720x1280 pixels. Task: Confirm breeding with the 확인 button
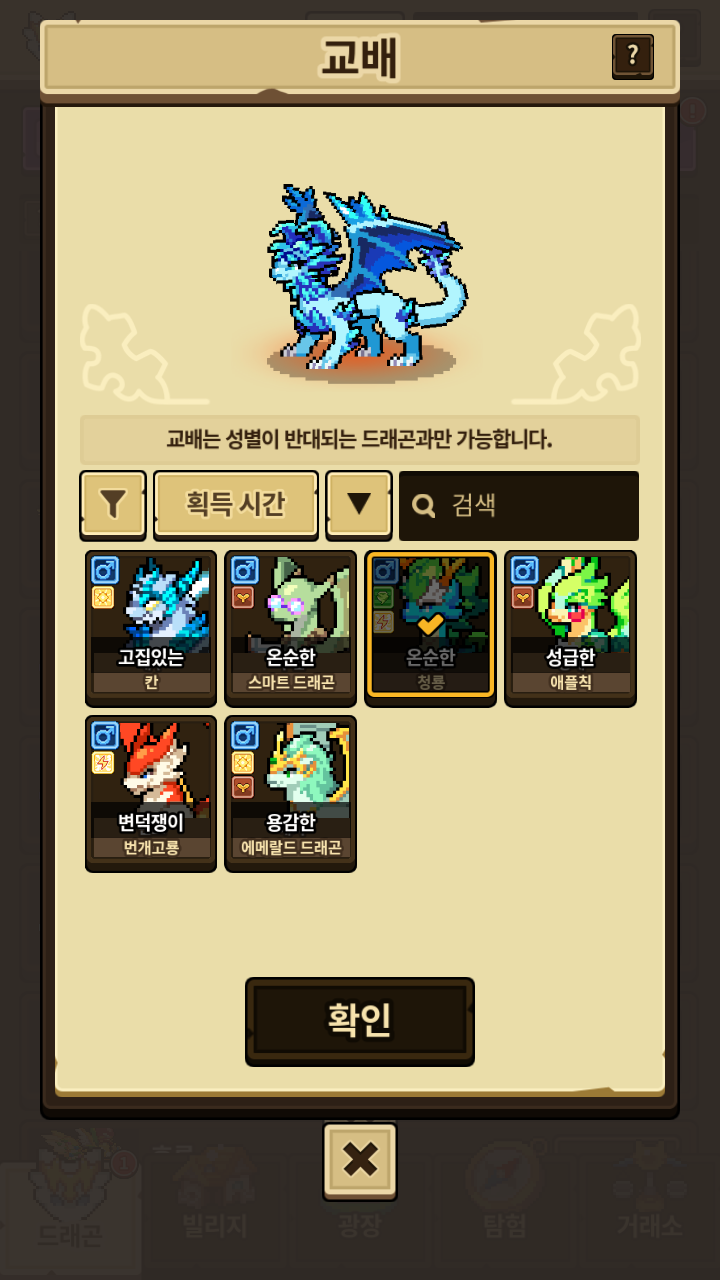click(360, 1020)
